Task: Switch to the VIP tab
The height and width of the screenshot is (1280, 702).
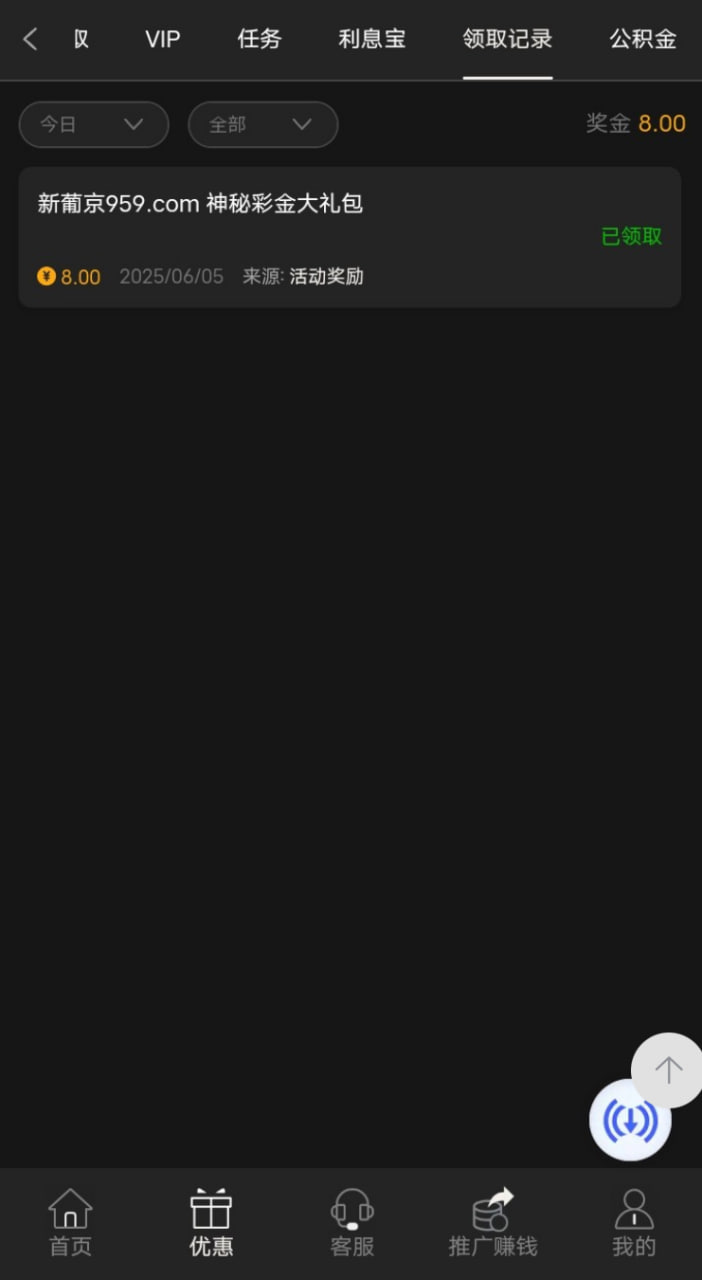Action: [x=163, y=39]
